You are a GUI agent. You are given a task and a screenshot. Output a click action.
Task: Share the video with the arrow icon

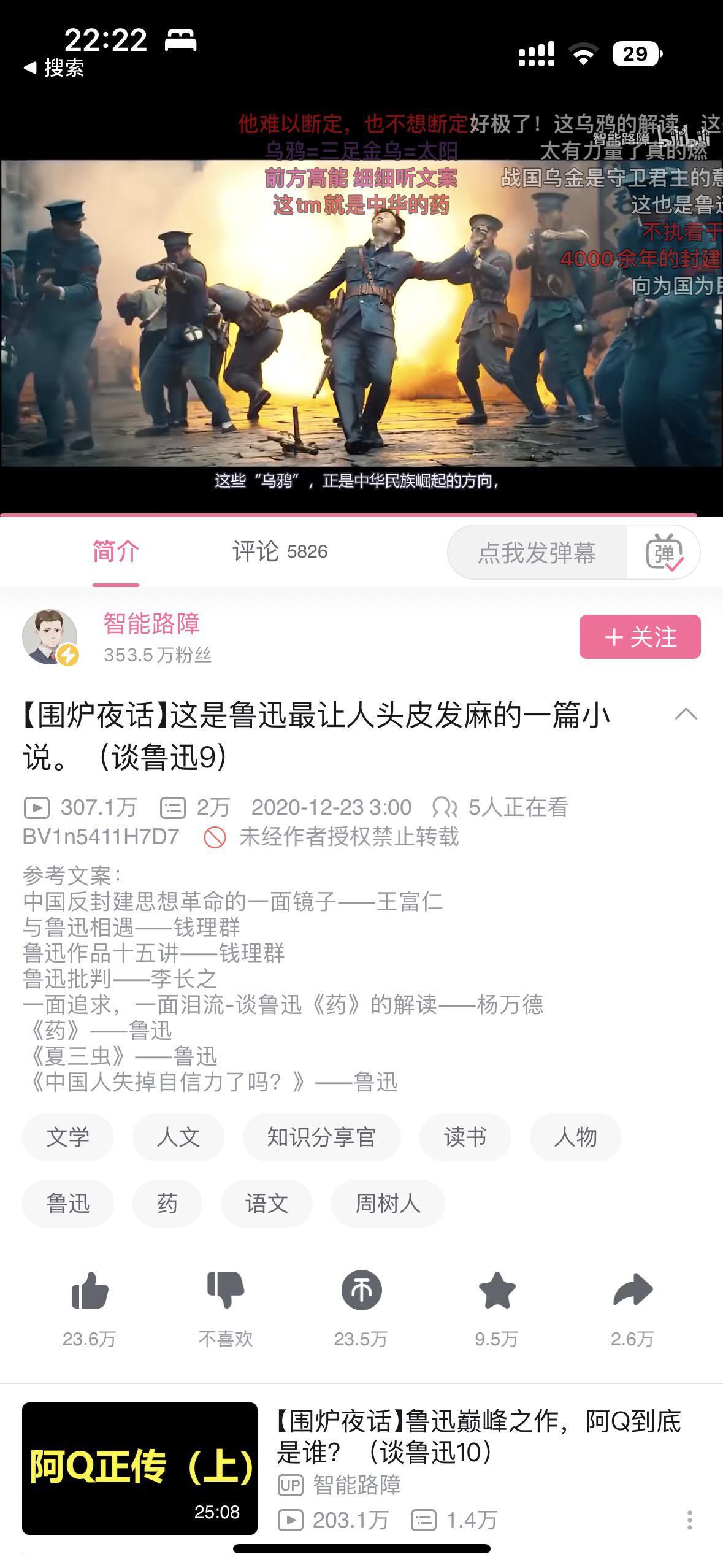tap(632, 1290)
